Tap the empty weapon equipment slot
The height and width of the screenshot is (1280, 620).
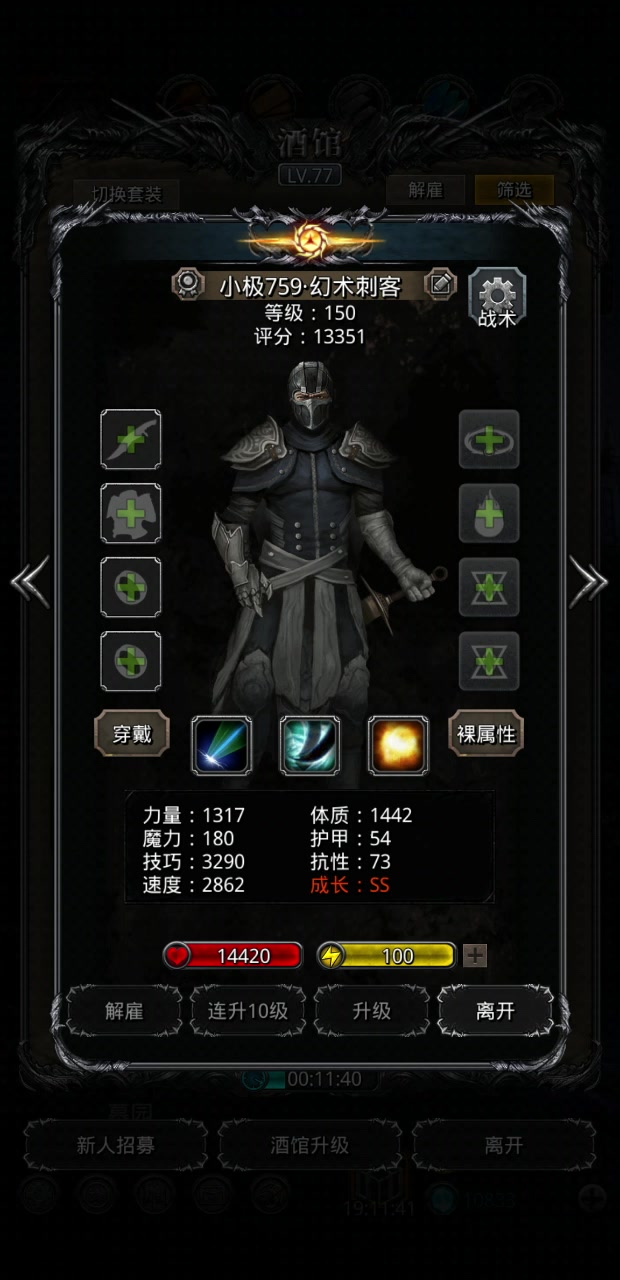coord(131,439)
